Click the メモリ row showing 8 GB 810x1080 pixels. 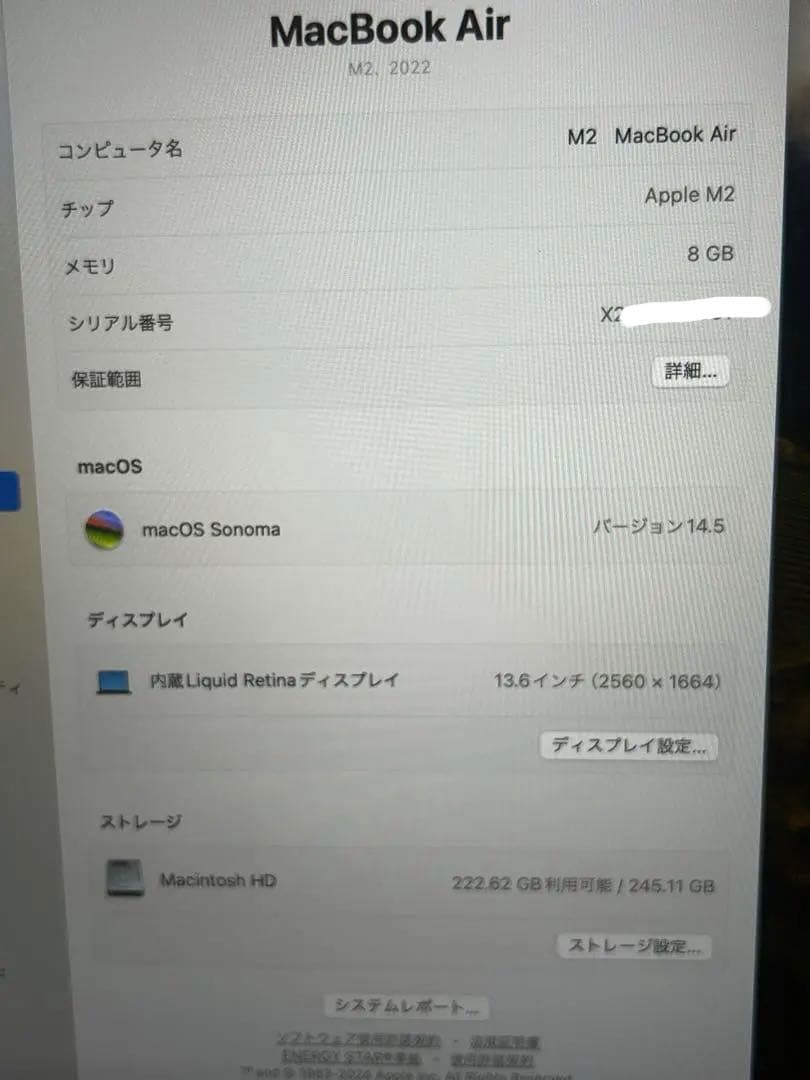pos(400,262)
